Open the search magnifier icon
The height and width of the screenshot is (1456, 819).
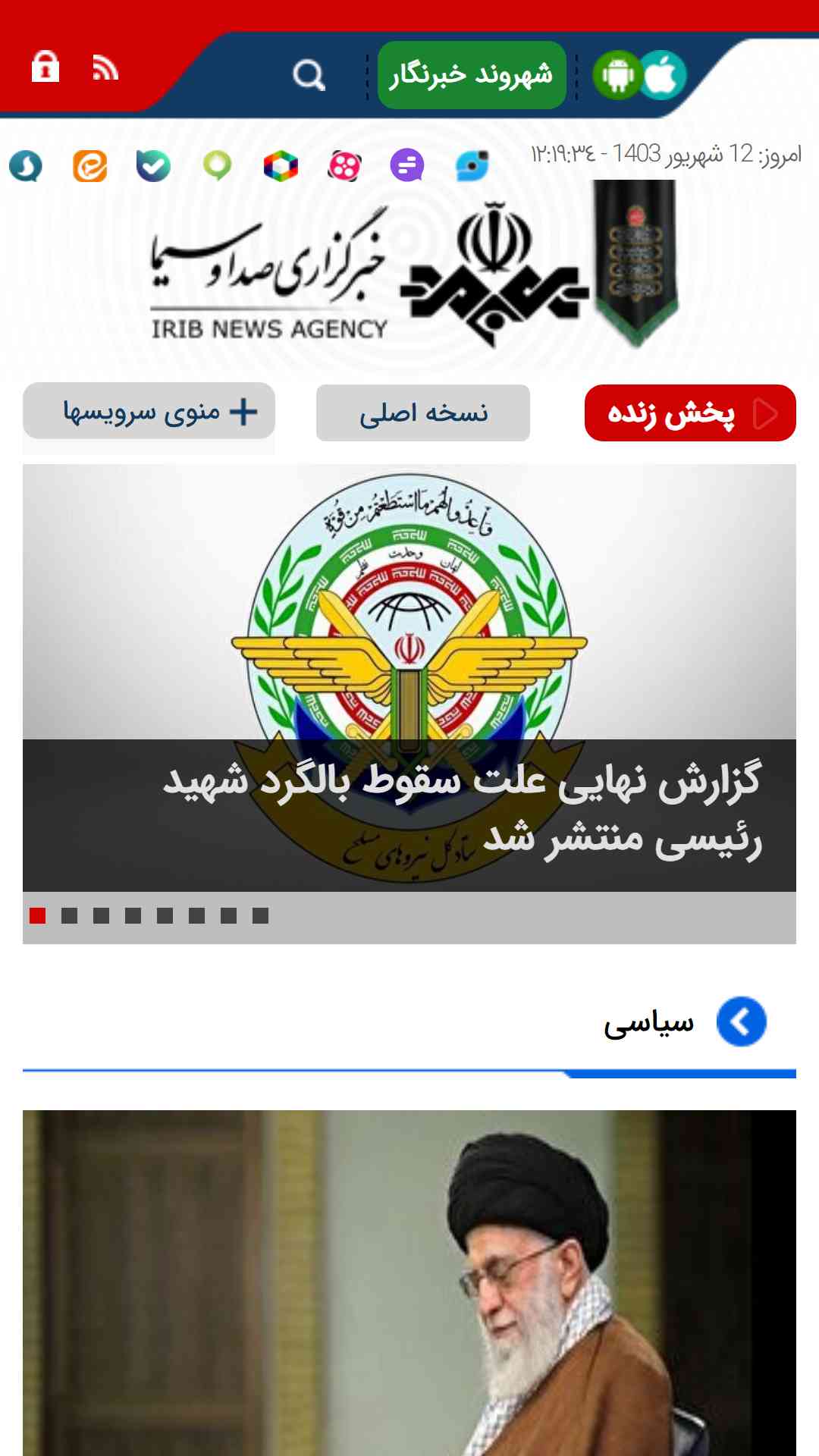point(309,75)
